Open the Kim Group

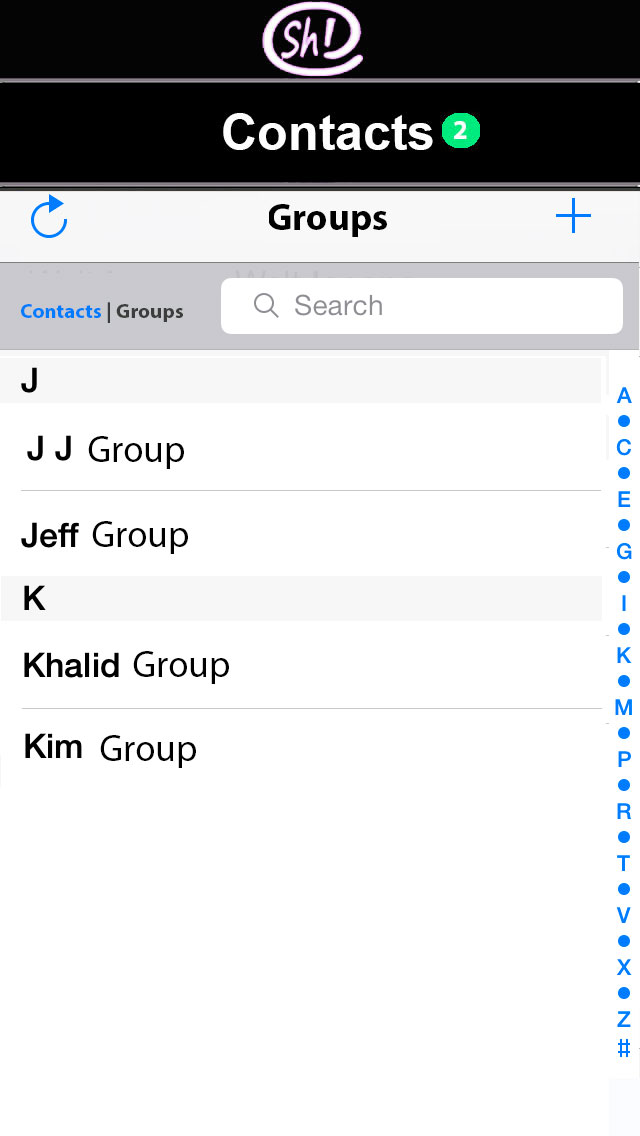(301, 748)
